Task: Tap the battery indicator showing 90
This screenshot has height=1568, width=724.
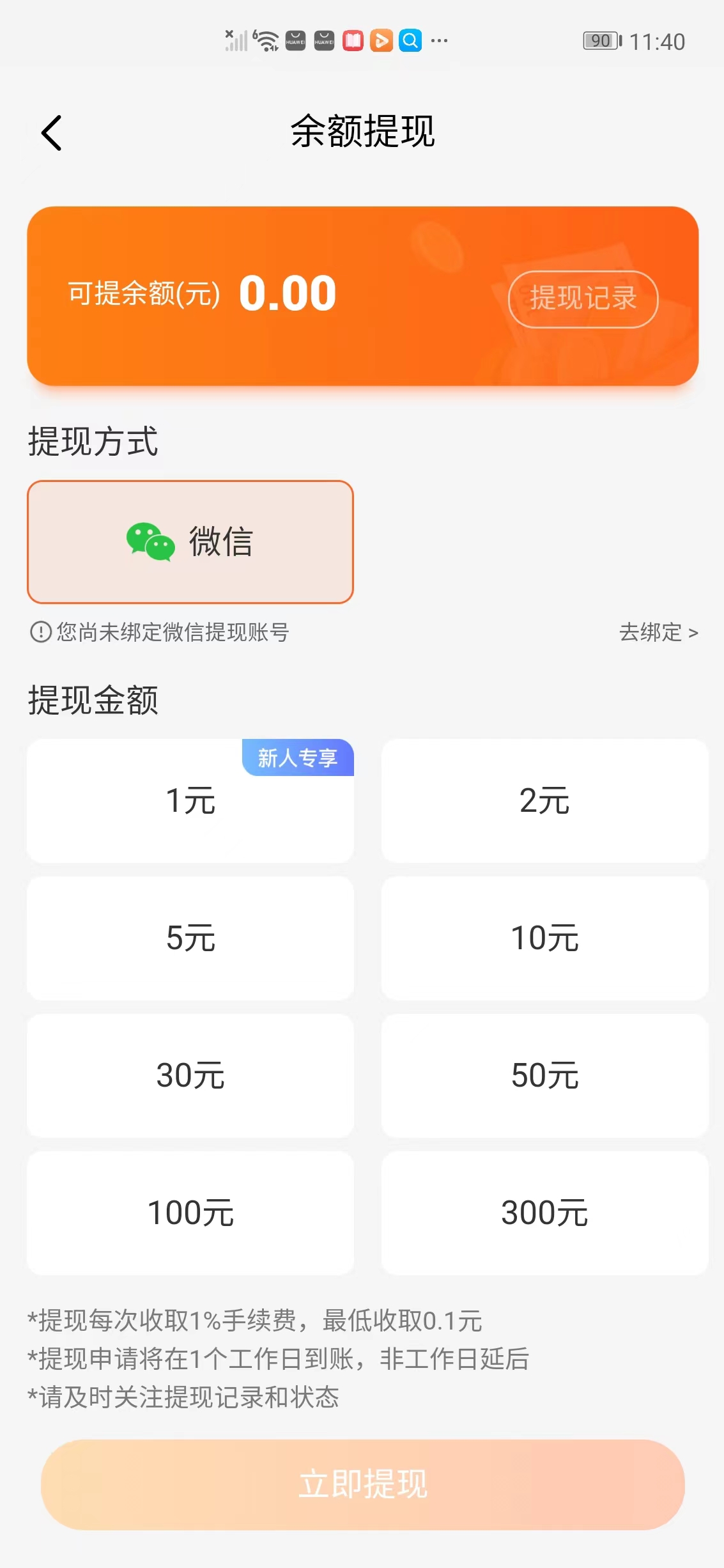Action: pos(599,40)
